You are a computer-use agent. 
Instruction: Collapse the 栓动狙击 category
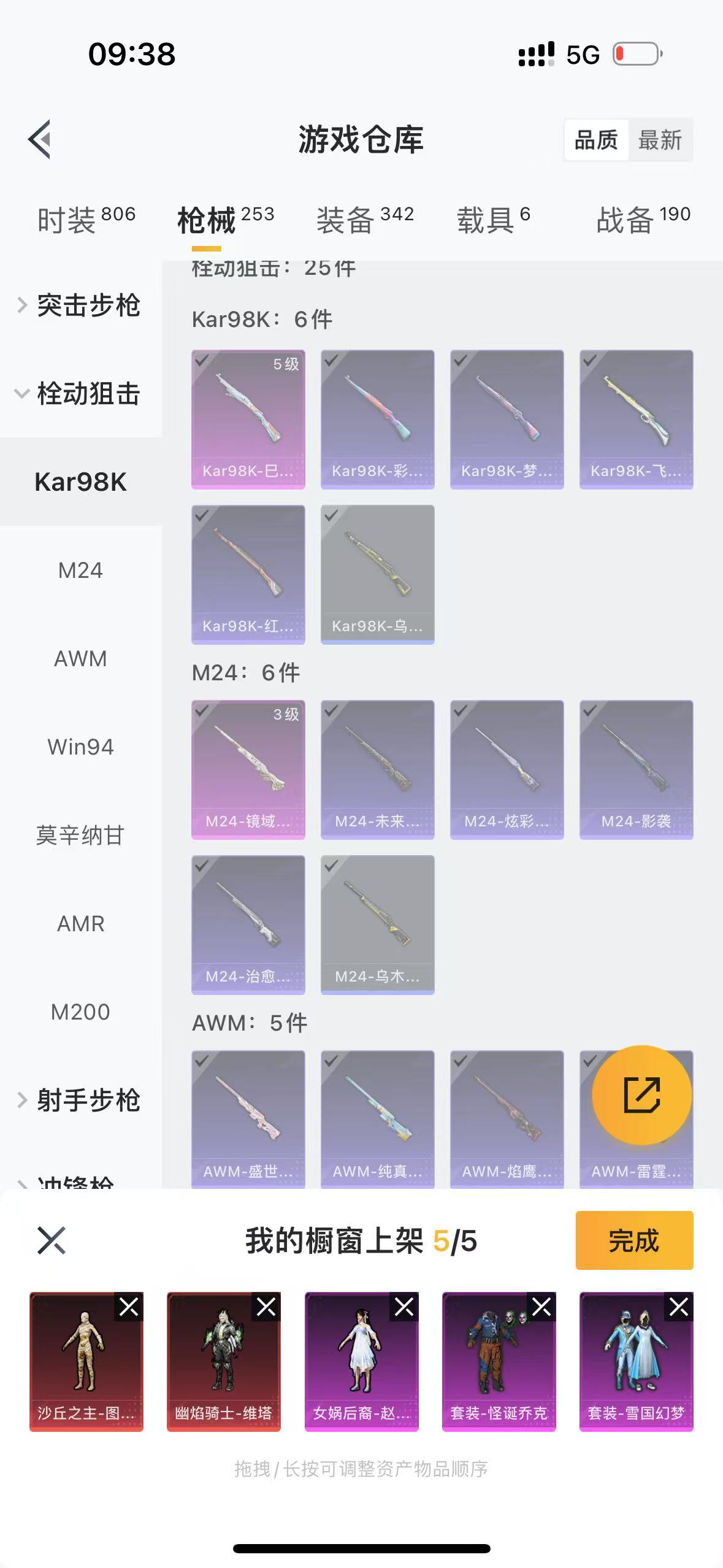coord(80,394)
